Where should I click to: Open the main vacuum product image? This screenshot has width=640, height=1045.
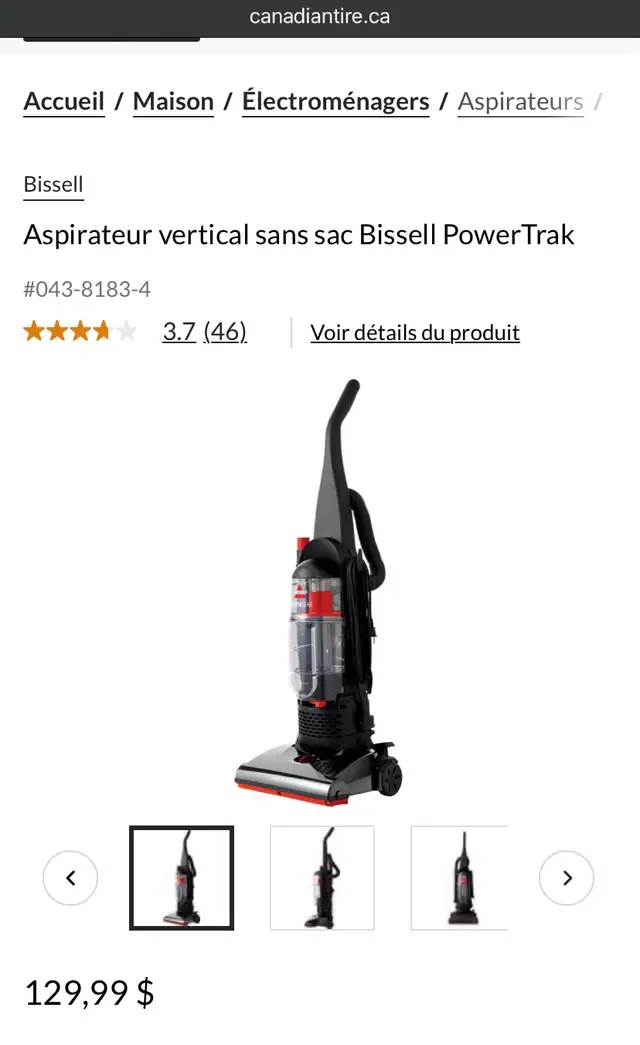click(320, 592)
